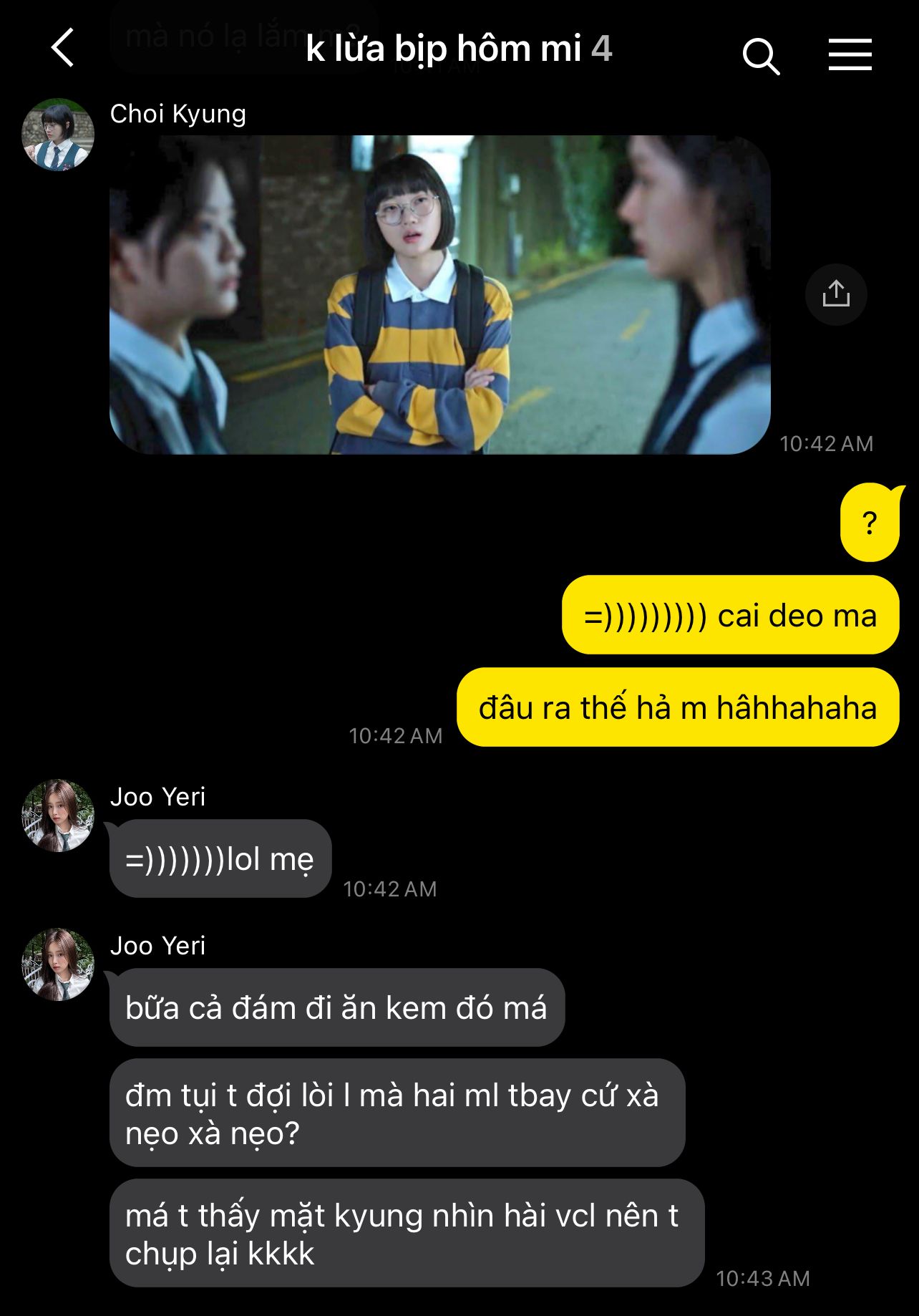Search within this conversation

point(760,56)
